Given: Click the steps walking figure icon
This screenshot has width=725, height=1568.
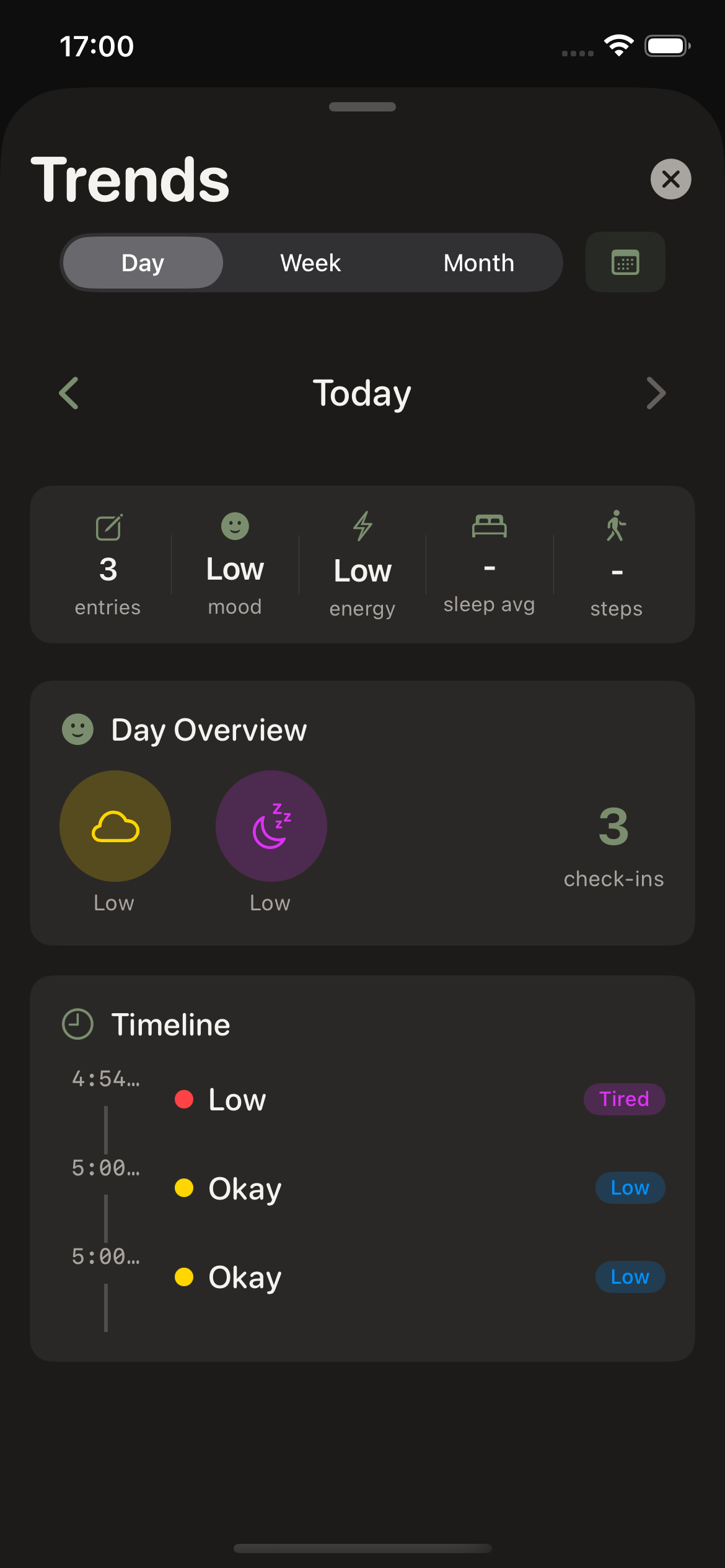Looking at the screenshot, I should coord(616,526).
